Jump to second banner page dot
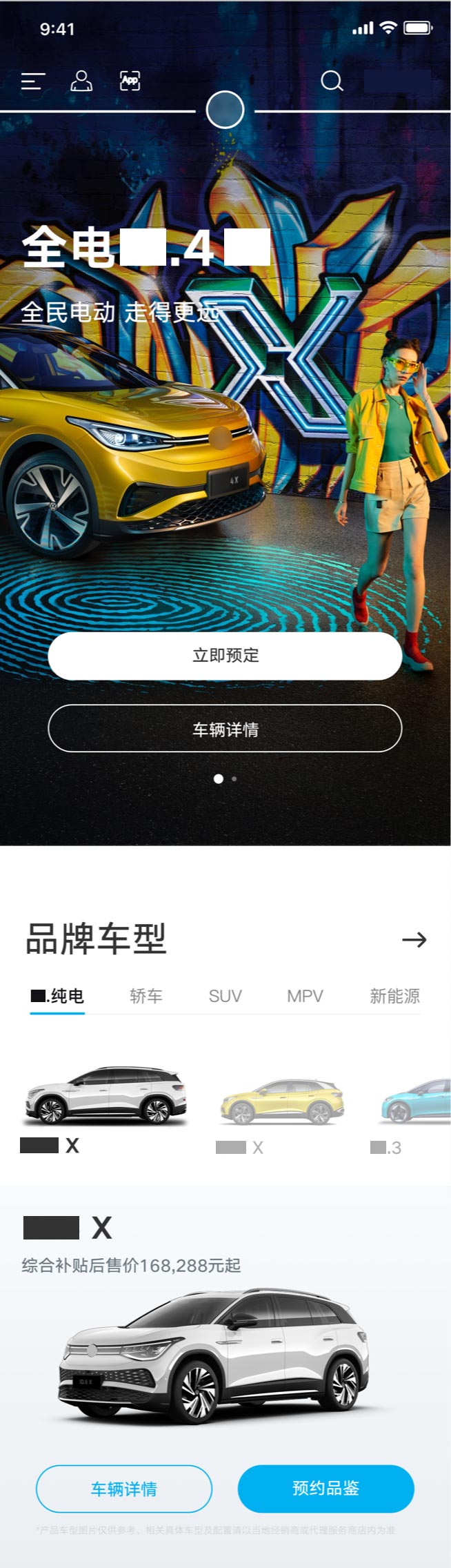 pos(234,778)
